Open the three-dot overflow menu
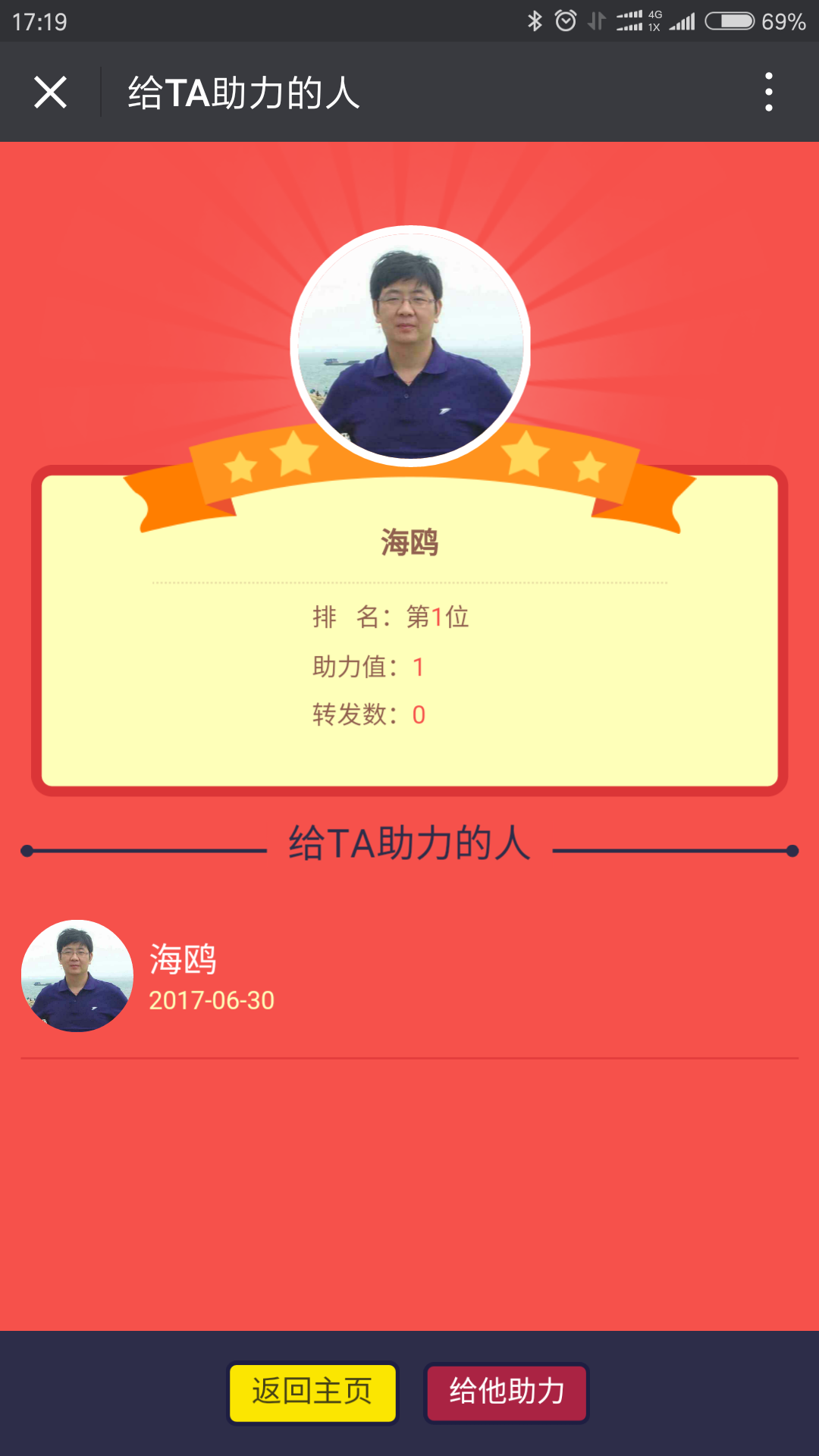Screen dimensions: 819x1456 coord(768,93)
